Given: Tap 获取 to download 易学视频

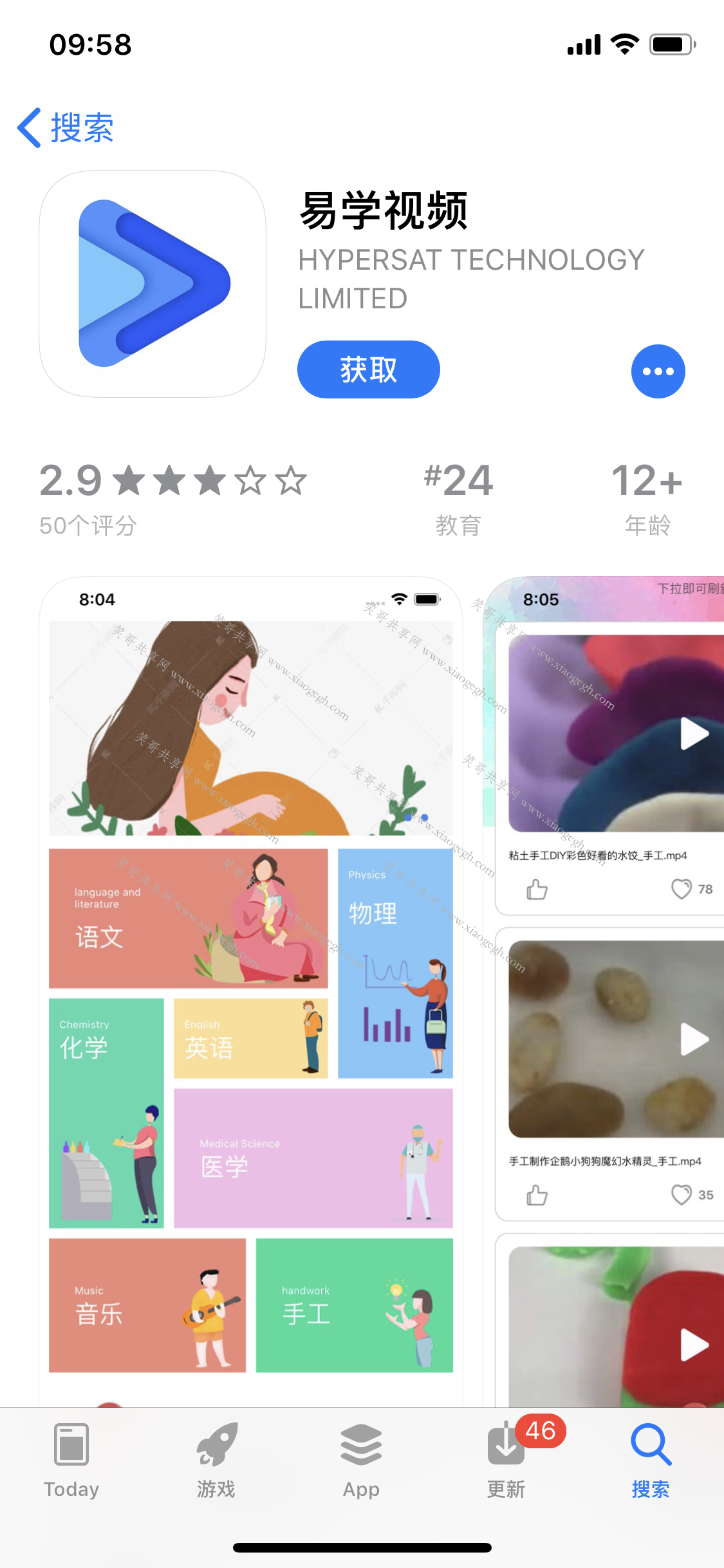Looking at the screenshot, I should coord(368,369).
